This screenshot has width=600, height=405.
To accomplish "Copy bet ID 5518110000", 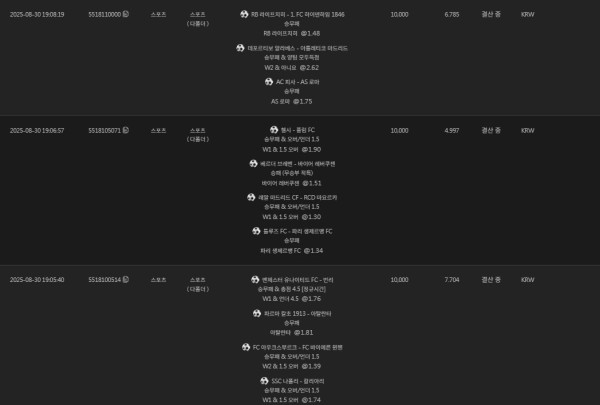I will click(125, 15).
